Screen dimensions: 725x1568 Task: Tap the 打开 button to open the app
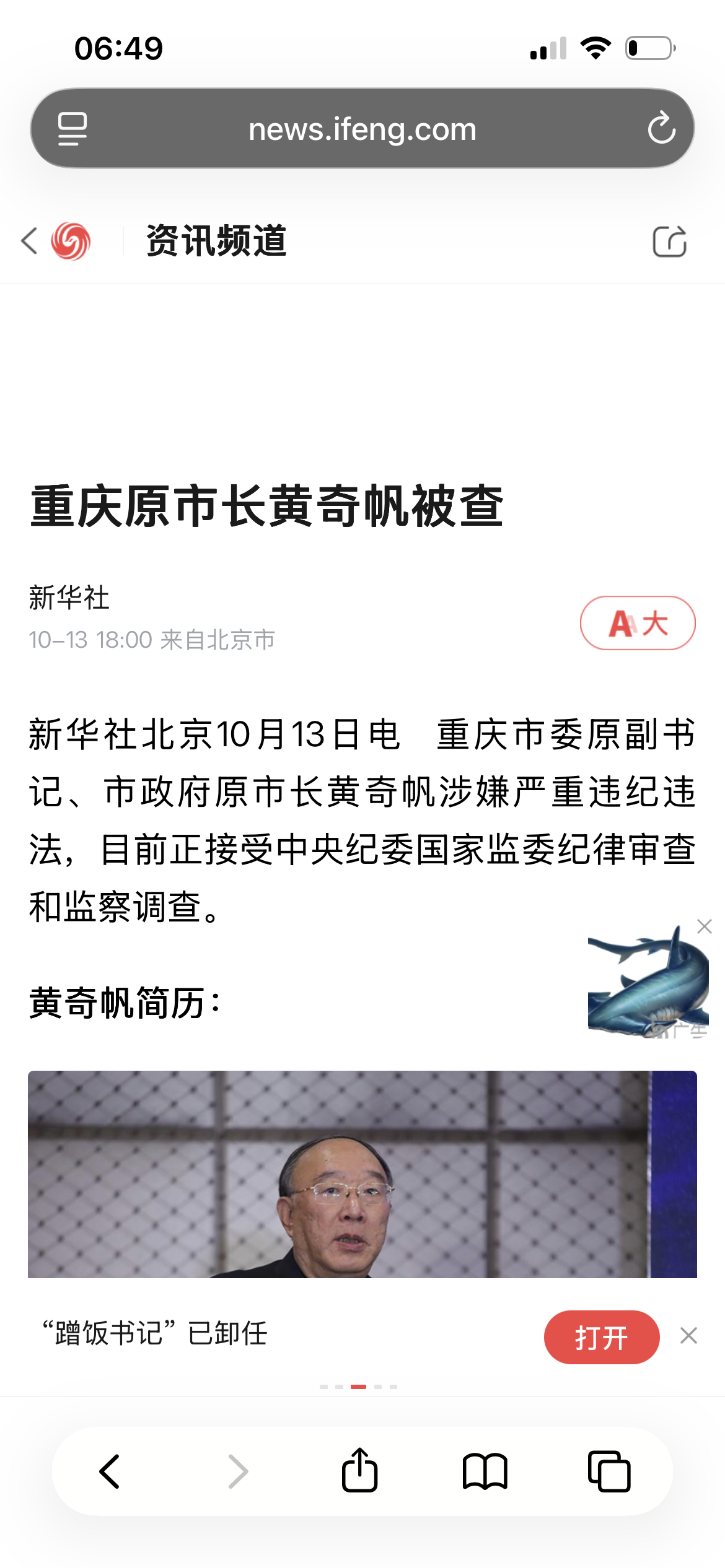tap(602, 1337)
